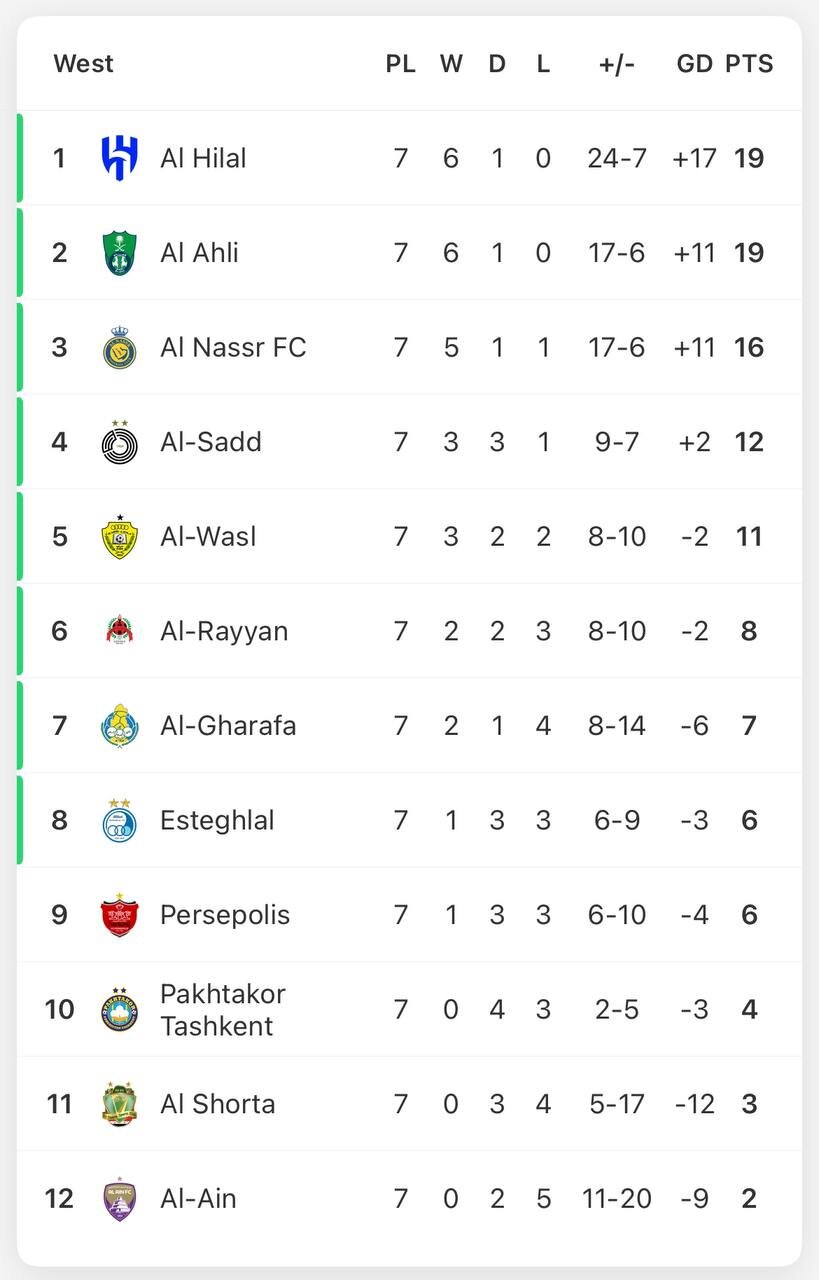819x1280 pixels.
Task: Click the Esteghlal blue club logo
Action: (118, 819)
